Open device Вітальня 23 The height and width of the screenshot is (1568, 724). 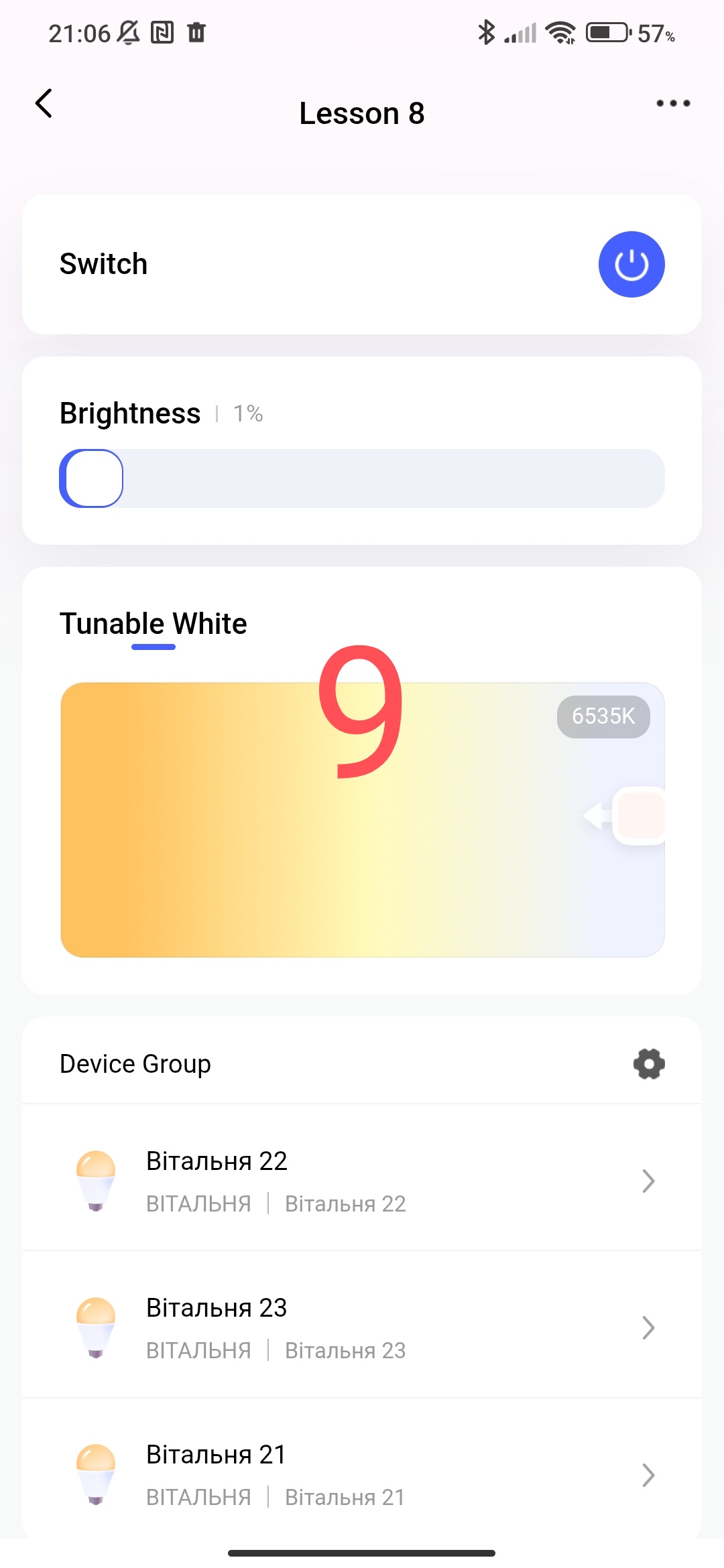coord(362,1327)
